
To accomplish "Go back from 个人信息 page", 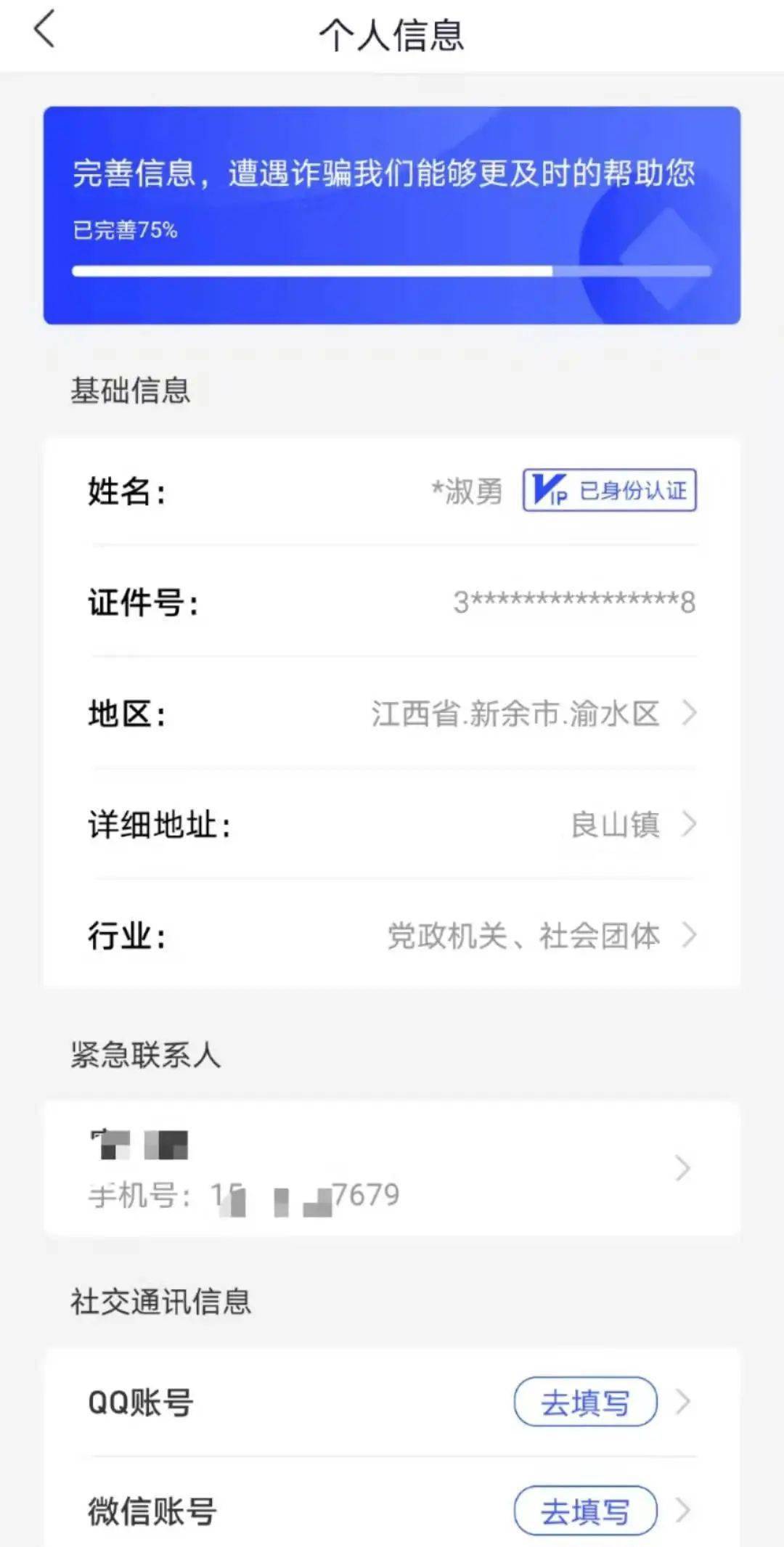I will click(x=45, y=32).
